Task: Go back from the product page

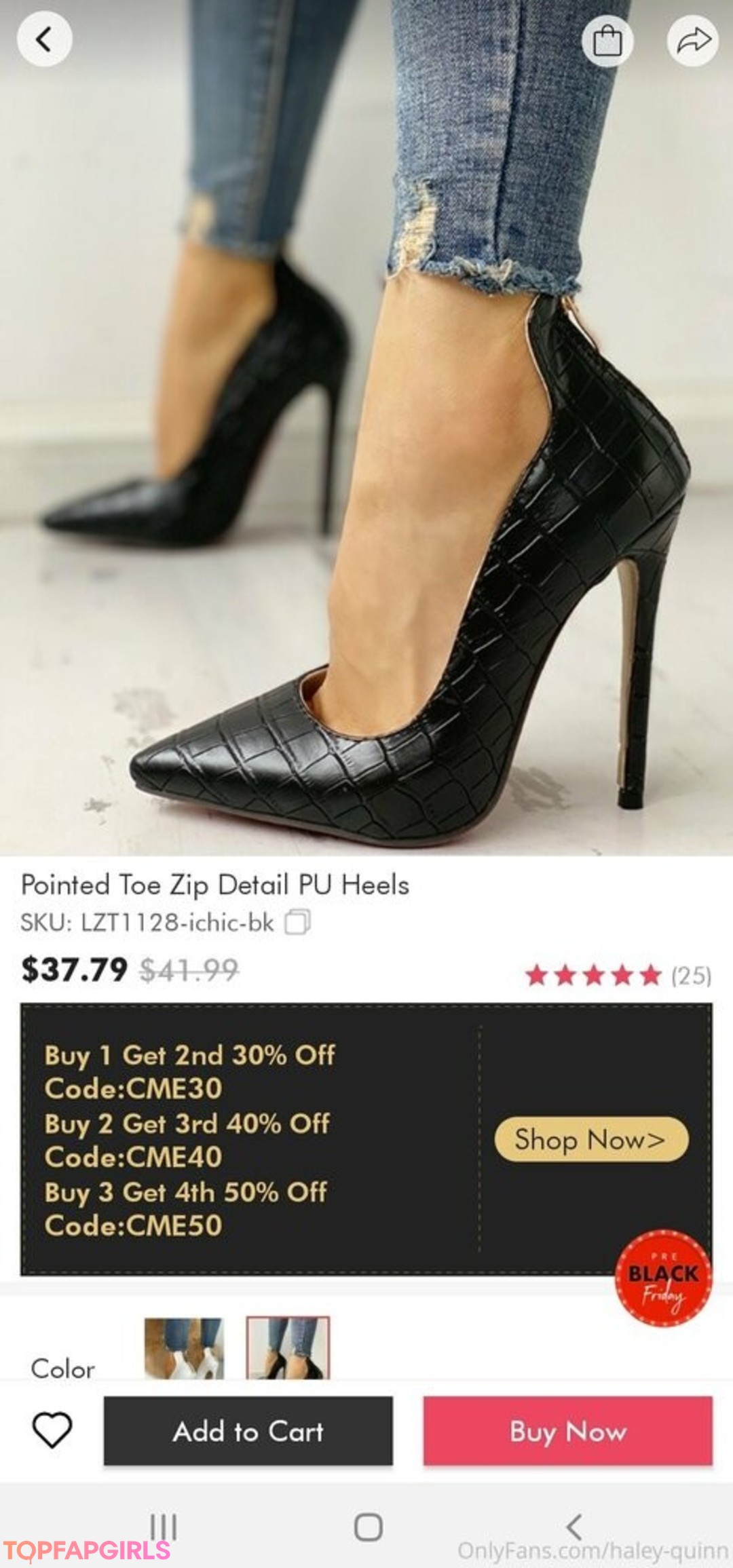Action: 44,39
